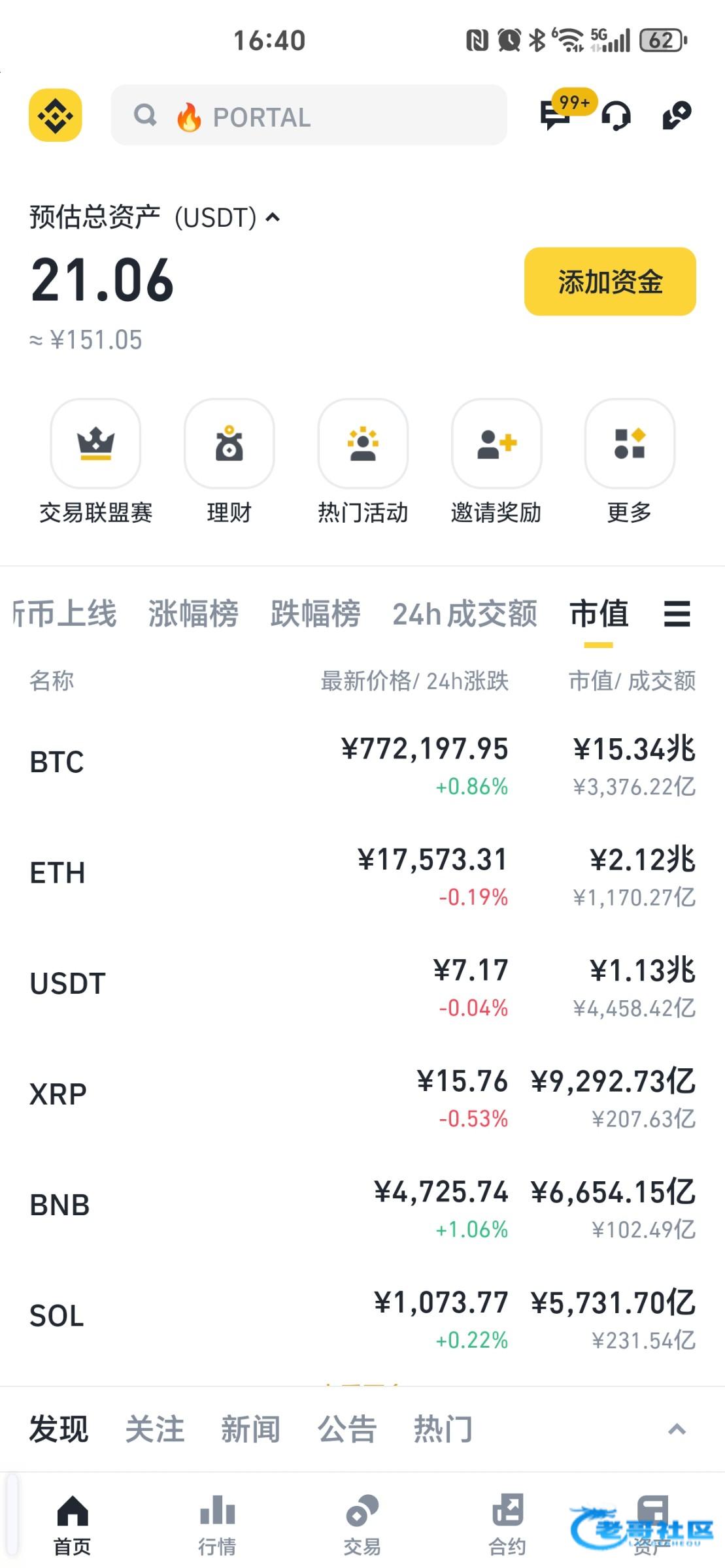
Task: Open 理财 shortcut
Action: pyautogui.click(x=229, y=463)
